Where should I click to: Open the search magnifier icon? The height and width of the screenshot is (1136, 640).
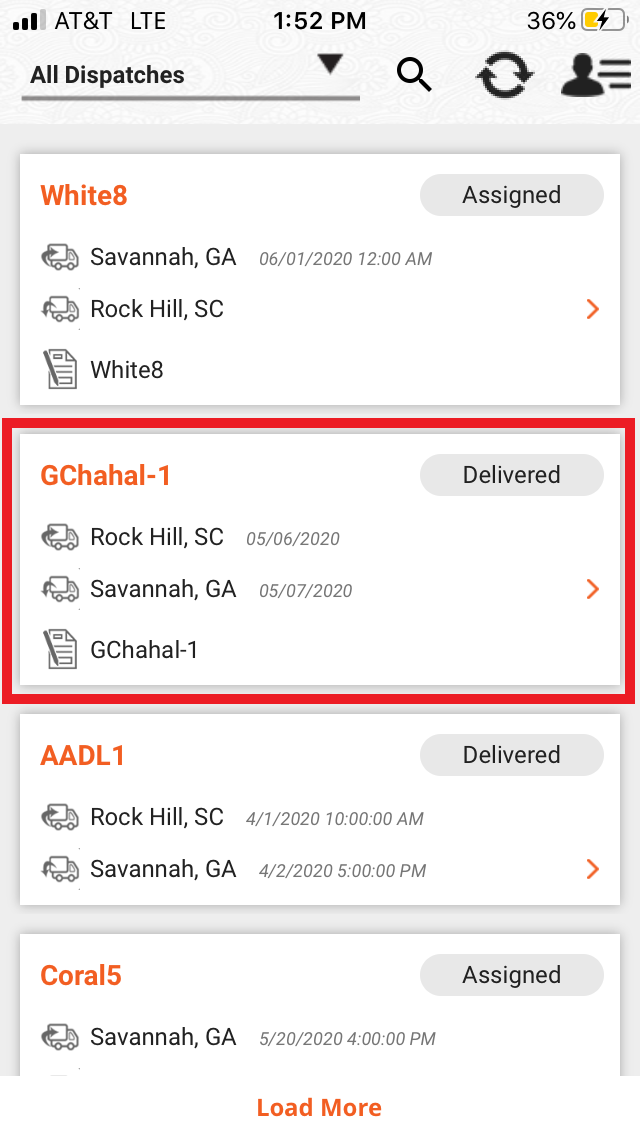point(413,75)
